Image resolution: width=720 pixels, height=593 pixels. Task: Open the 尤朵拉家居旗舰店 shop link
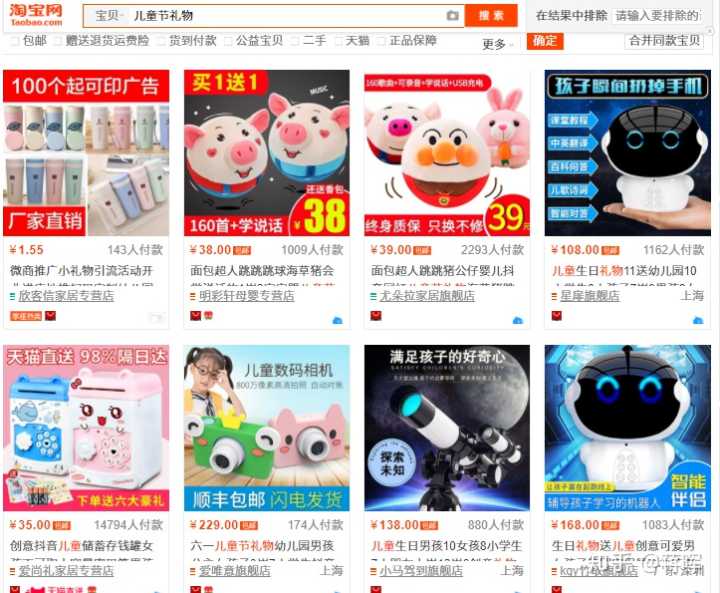(x=427, y=296)
